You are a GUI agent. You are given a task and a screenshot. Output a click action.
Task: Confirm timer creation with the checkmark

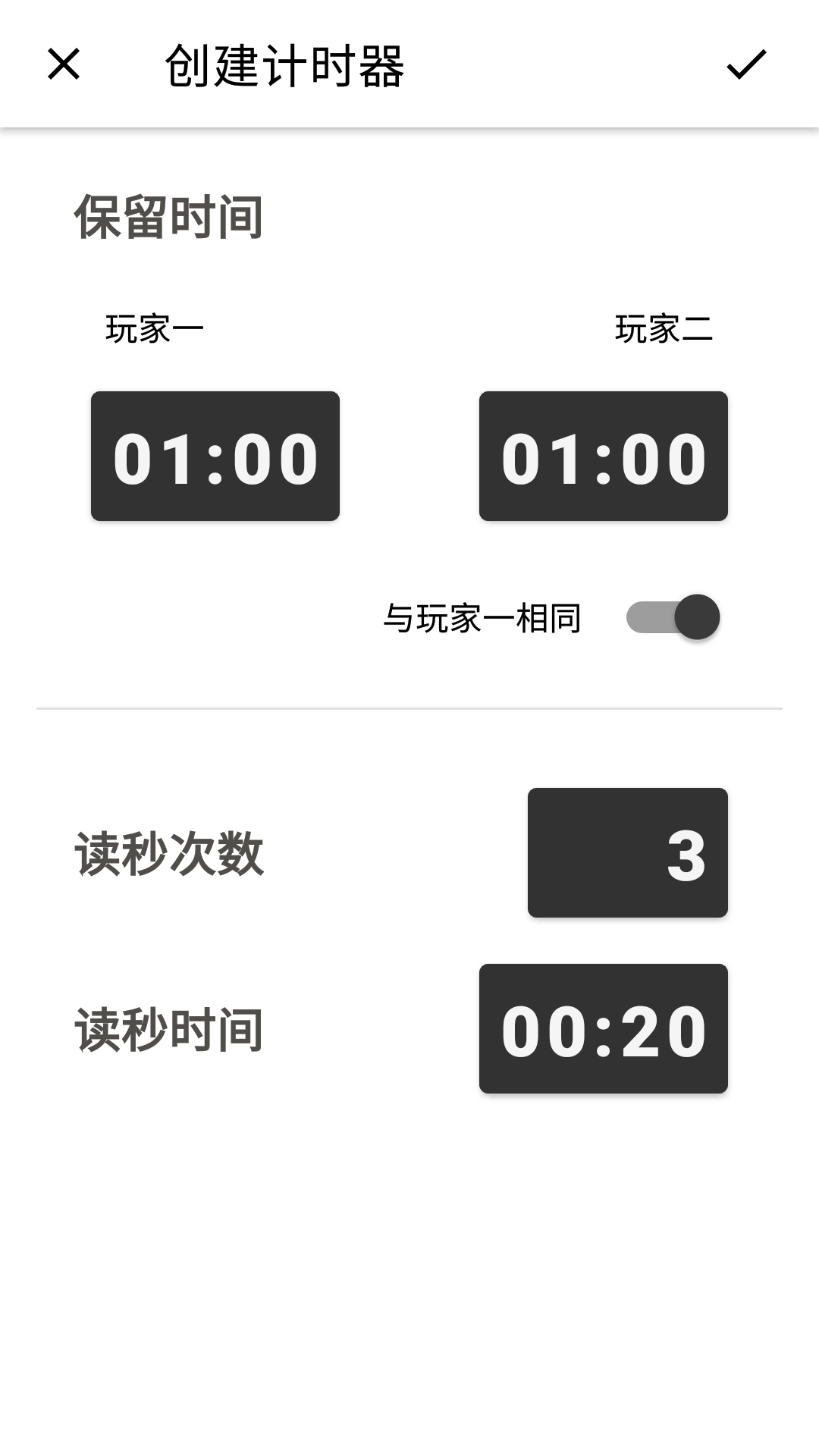click(746, 64)
